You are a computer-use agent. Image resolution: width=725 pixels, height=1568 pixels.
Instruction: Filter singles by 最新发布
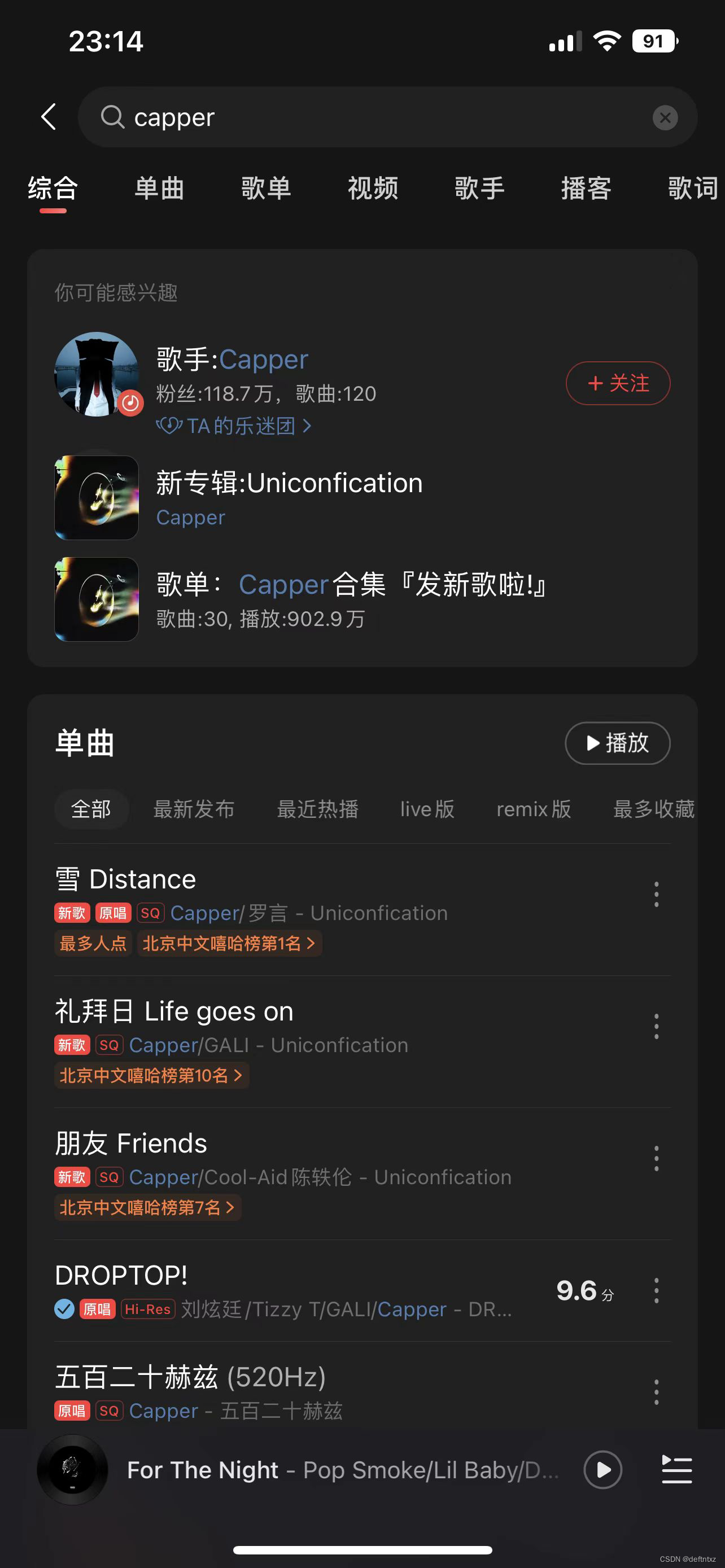(x=194, y=809)
